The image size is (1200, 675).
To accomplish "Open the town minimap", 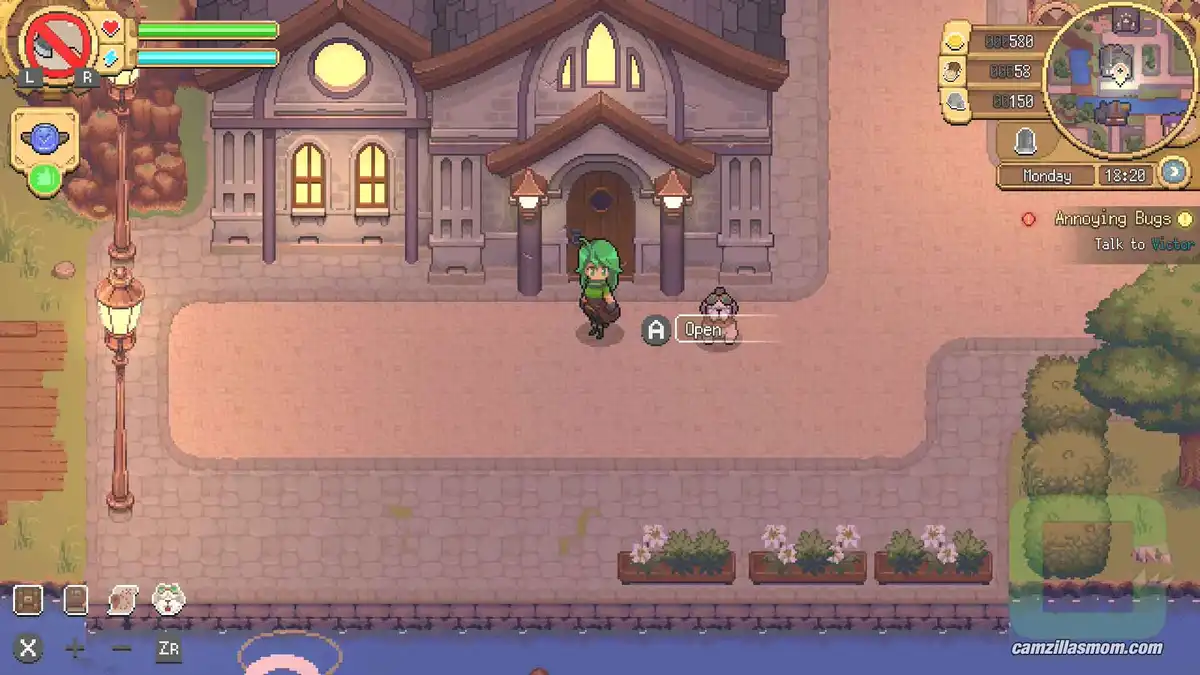I will point(1120,80).
